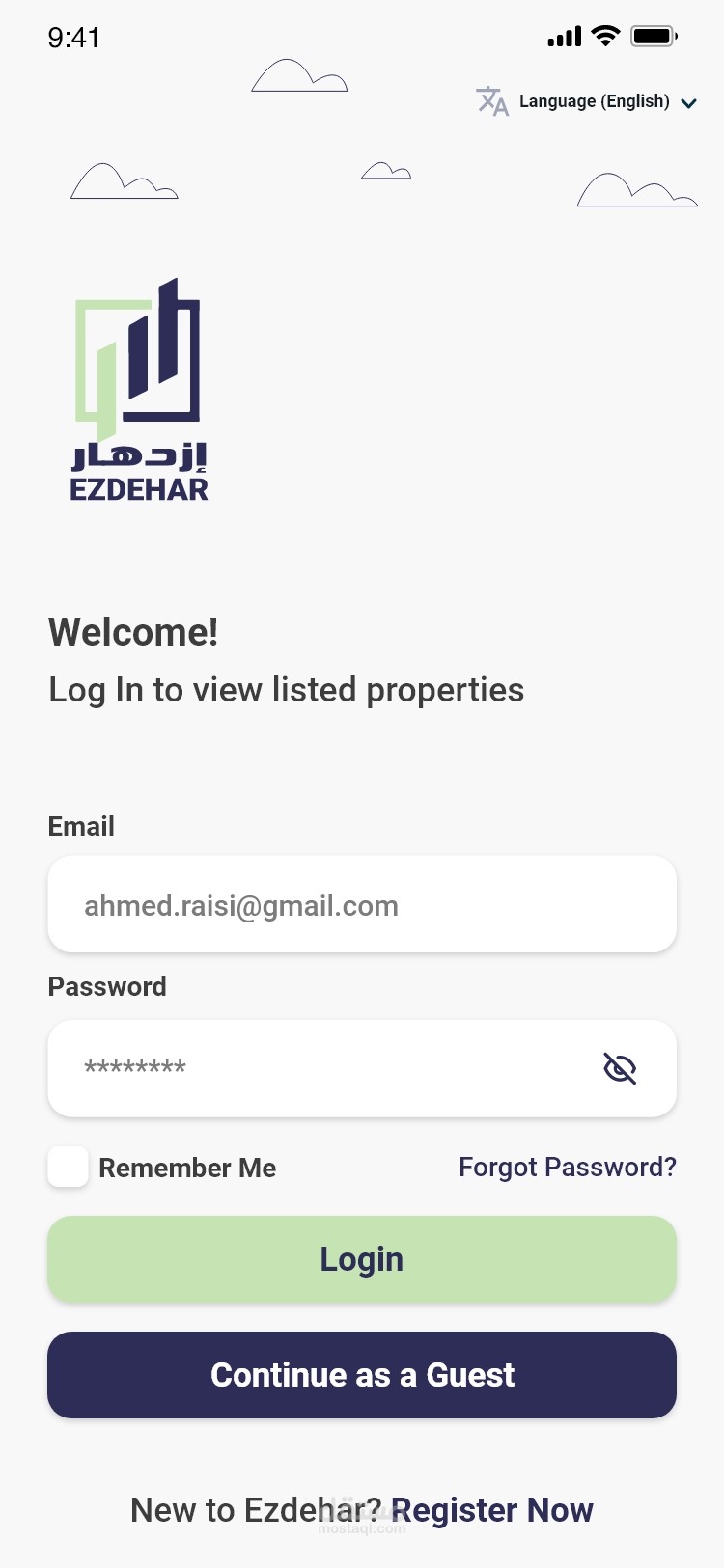Focus the Password field
The height and width of the screenshot is (1568, 724).
click(x=319, y=1068)
